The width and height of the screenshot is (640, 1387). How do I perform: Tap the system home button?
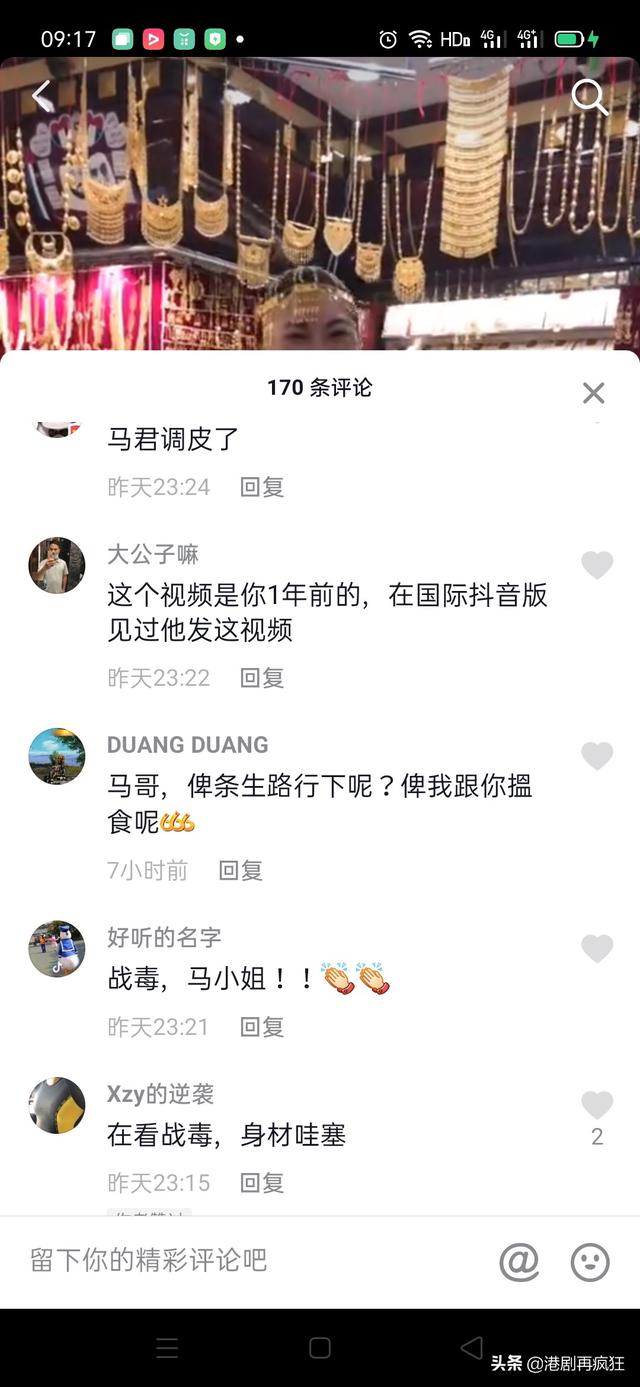320,1348
